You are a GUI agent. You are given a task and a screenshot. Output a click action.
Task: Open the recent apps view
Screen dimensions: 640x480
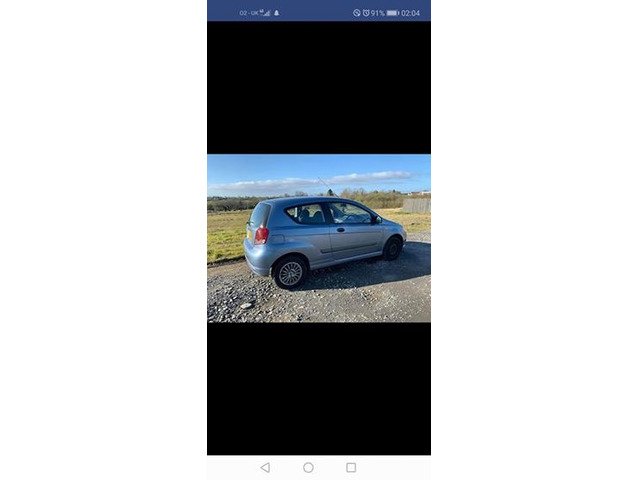coord(351,467)
